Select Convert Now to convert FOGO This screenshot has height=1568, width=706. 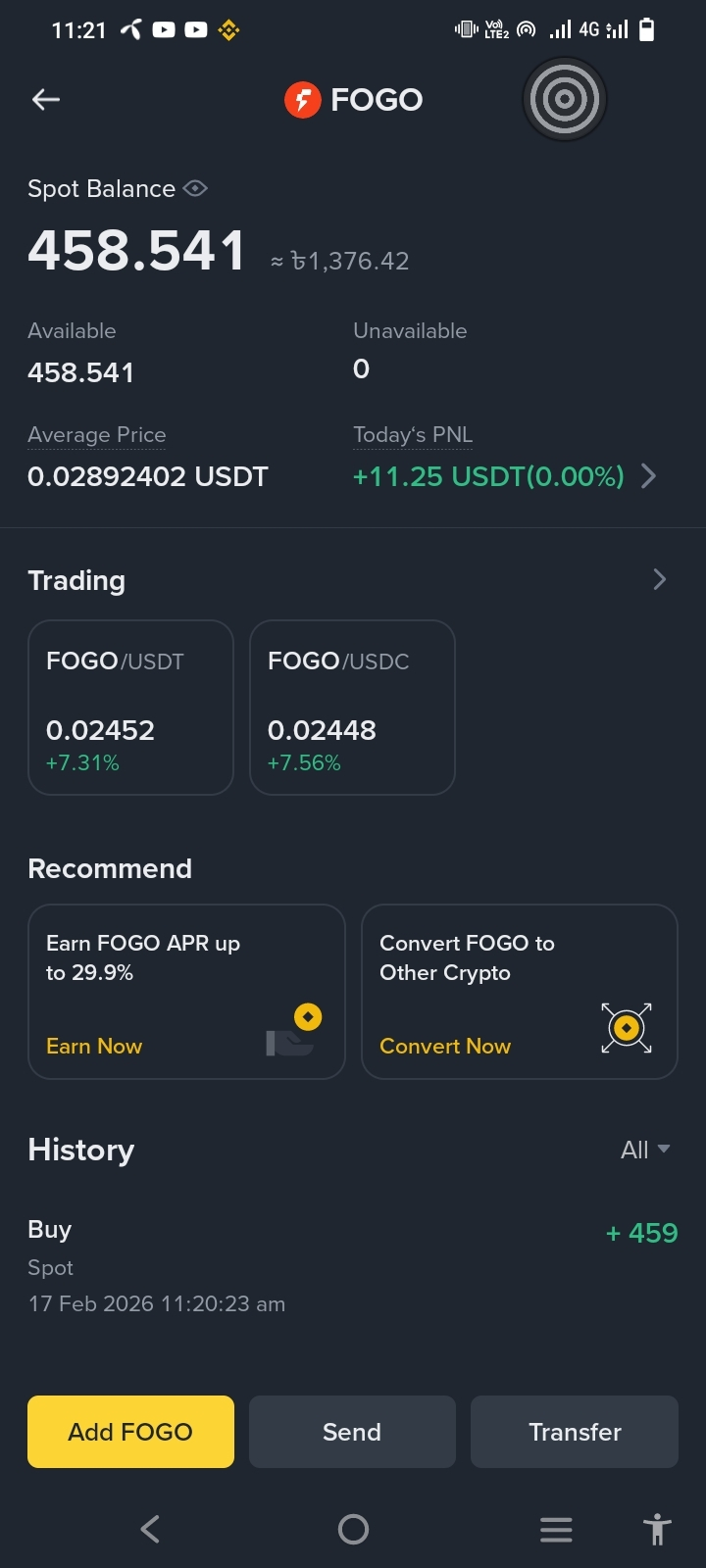coord(445,1046)
